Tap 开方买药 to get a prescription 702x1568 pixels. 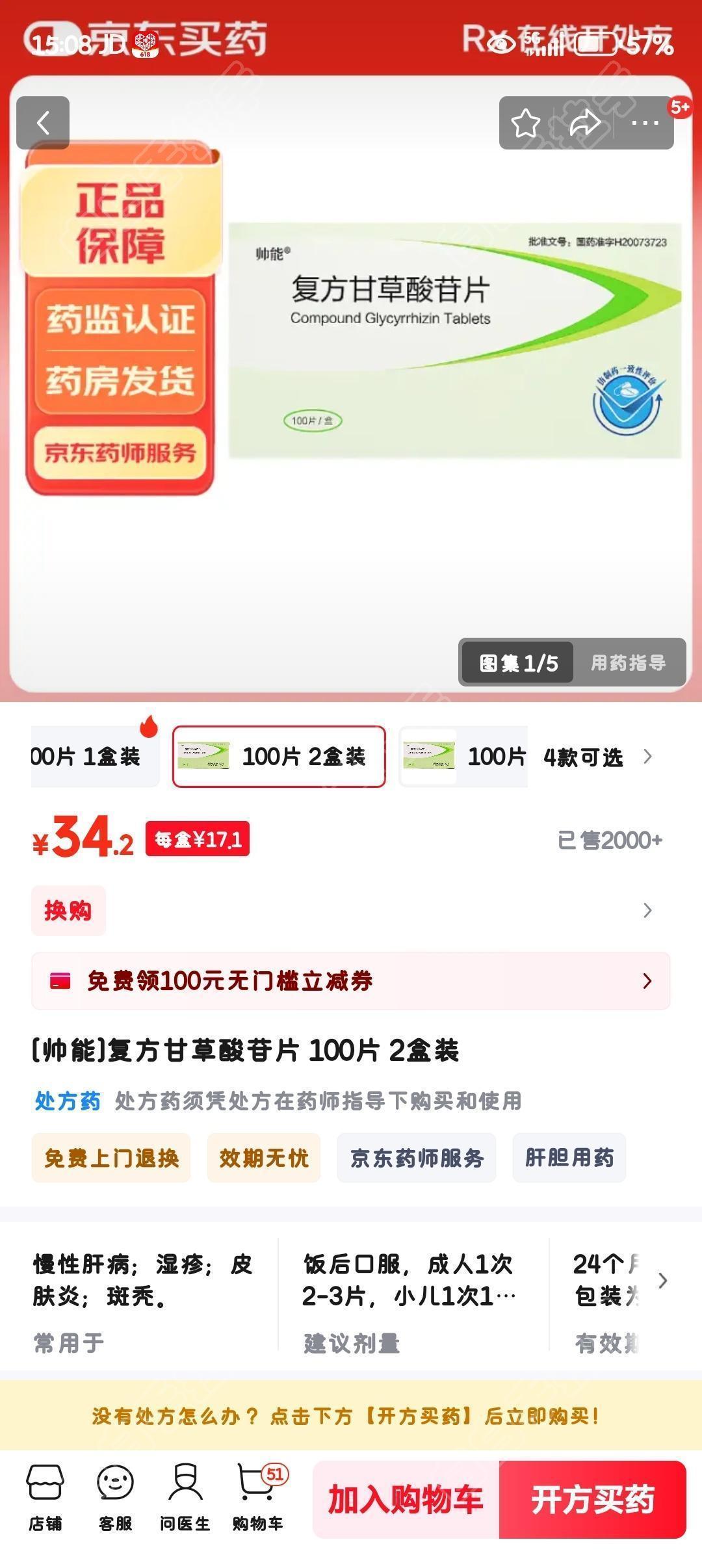pyautogui.click(x=592, y=1499)
